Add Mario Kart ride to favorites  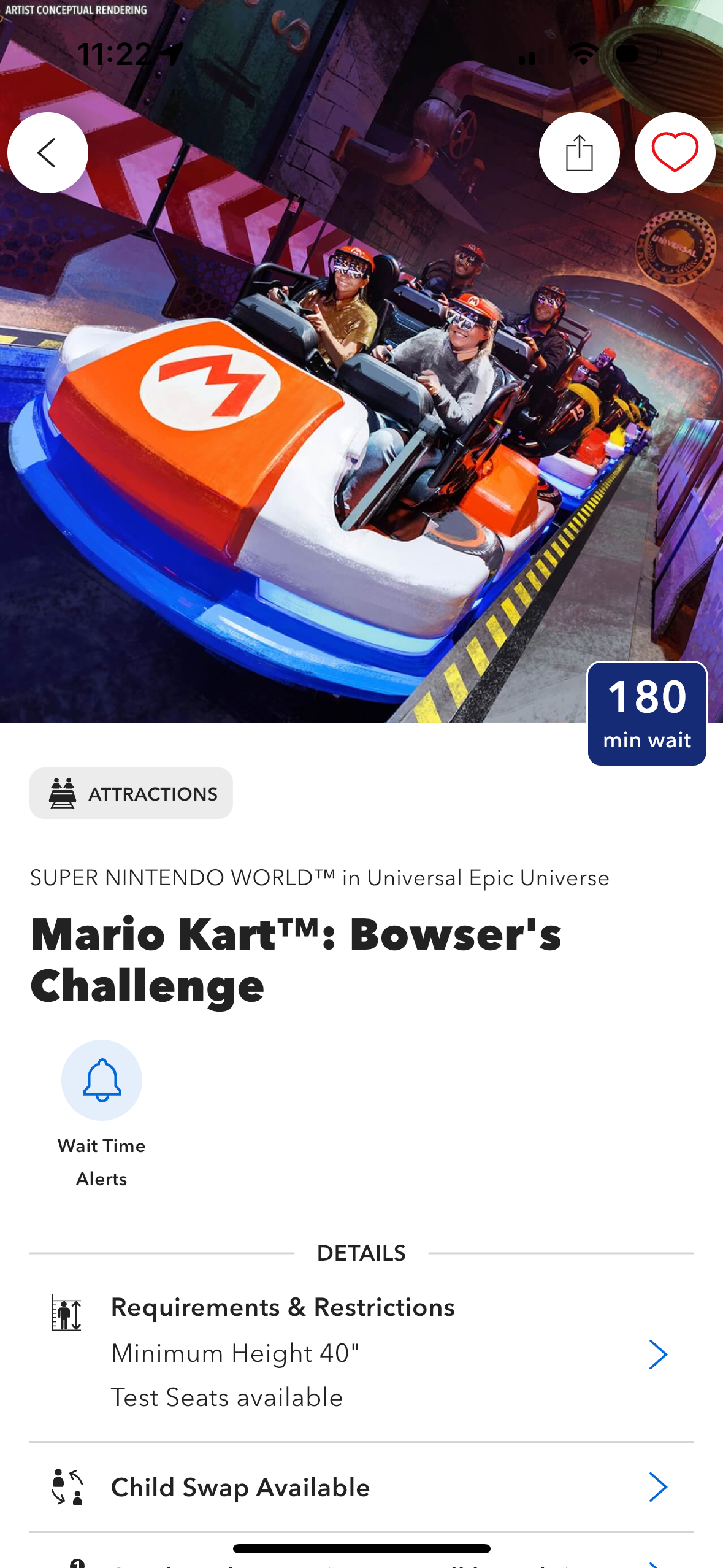click(x=674, y=153)
